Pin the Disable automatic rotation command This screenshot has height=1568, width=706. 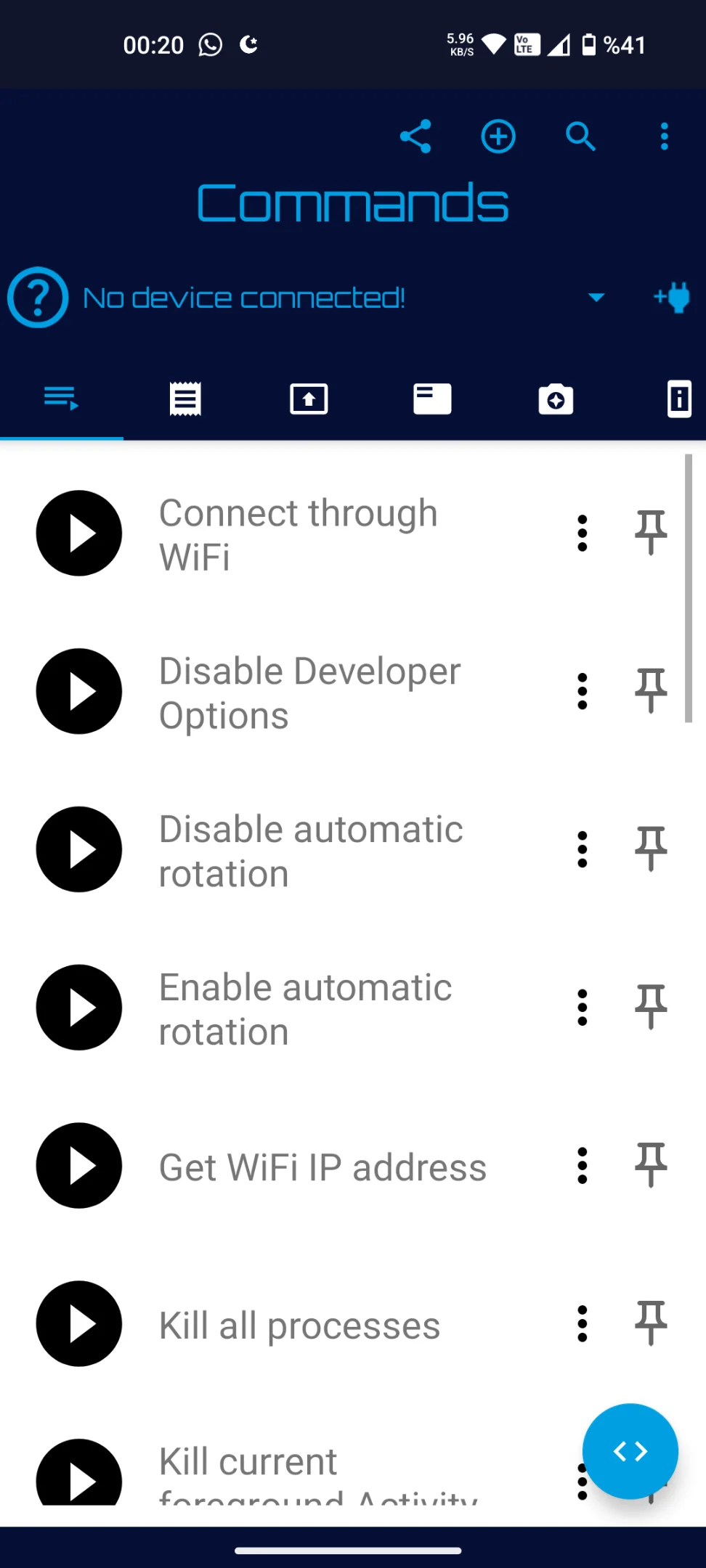coord(651,849)
